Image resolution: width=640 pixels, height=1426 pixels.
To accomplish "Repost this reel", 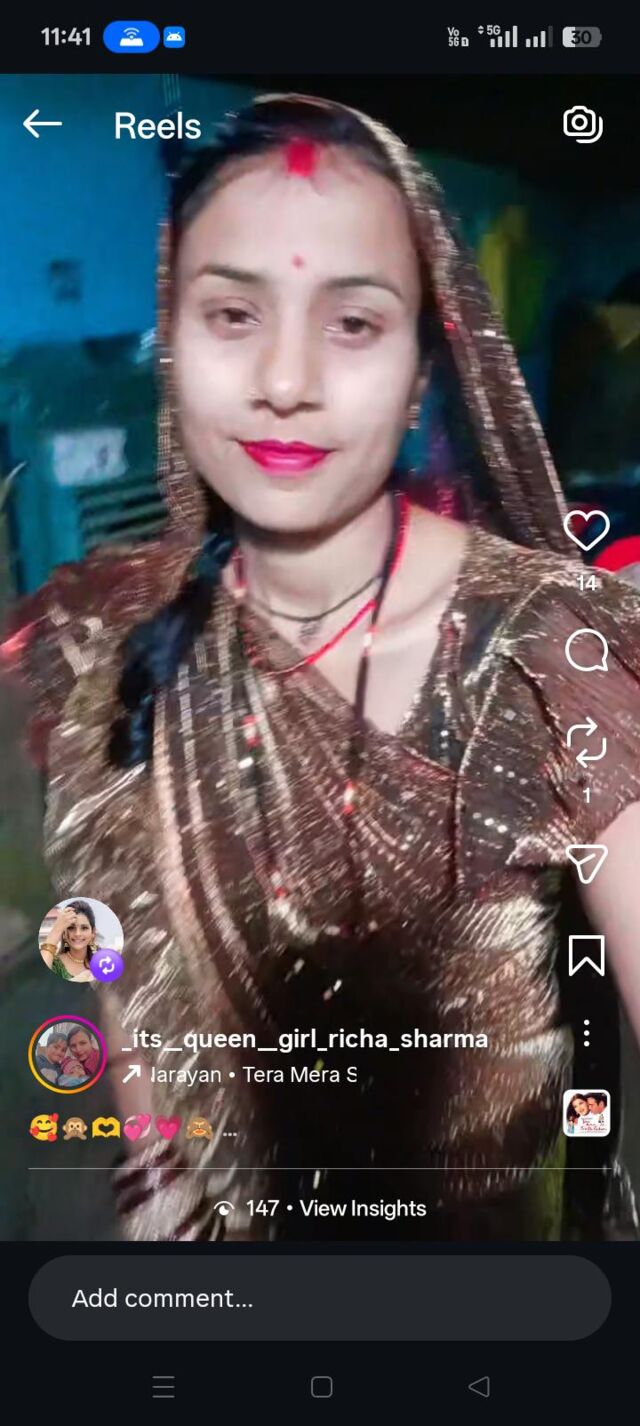I will click(586, 741).
